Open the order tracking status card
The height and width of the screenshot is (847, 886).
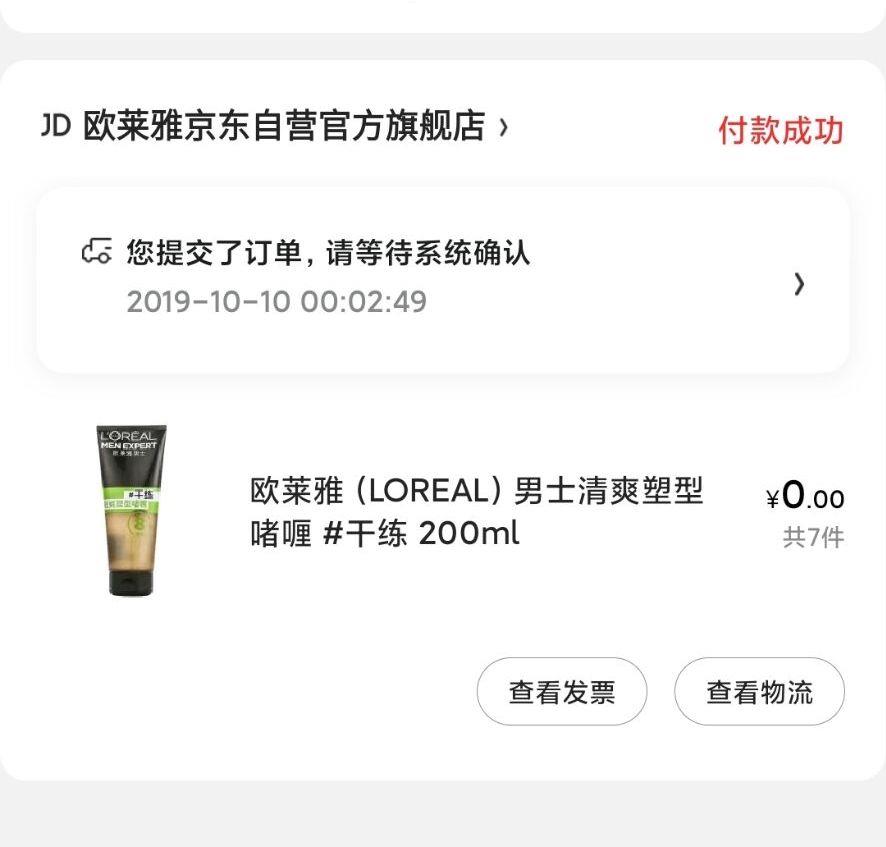pyautogui.click(x=443, y=279)
